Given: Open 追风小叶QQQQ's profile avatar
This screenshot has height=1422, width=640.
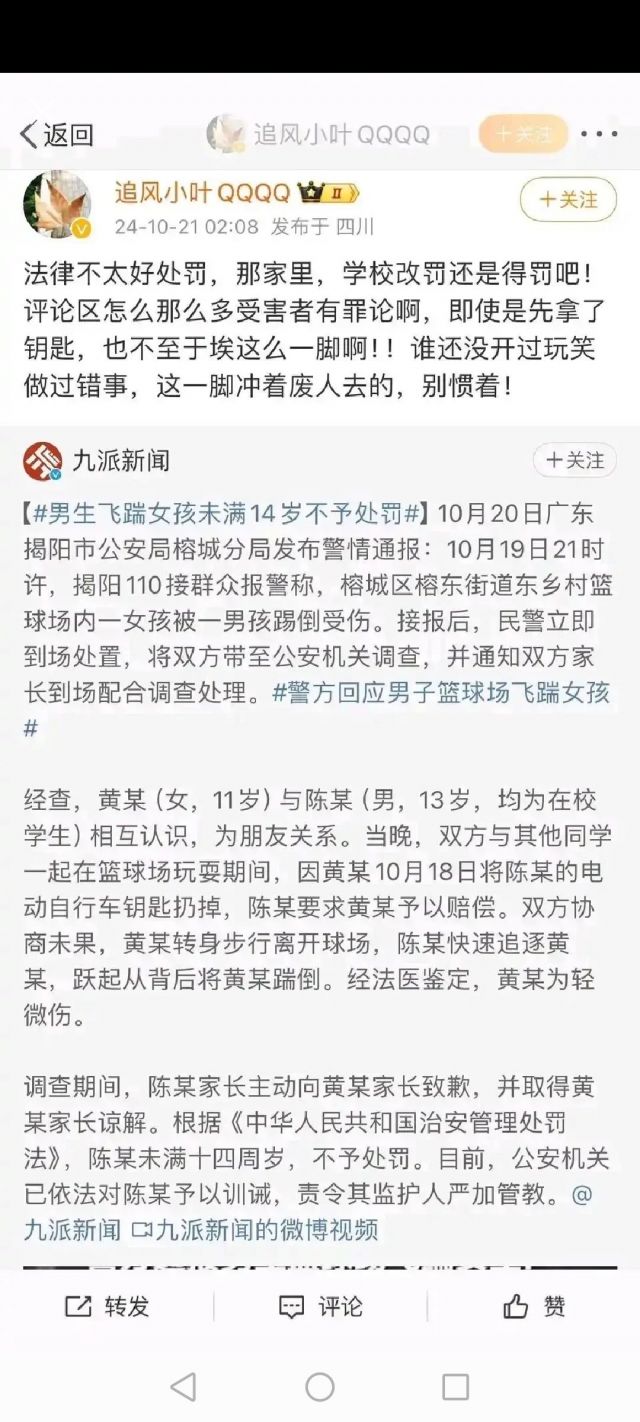Looking at the screenshot, I should tap(56, 204).
